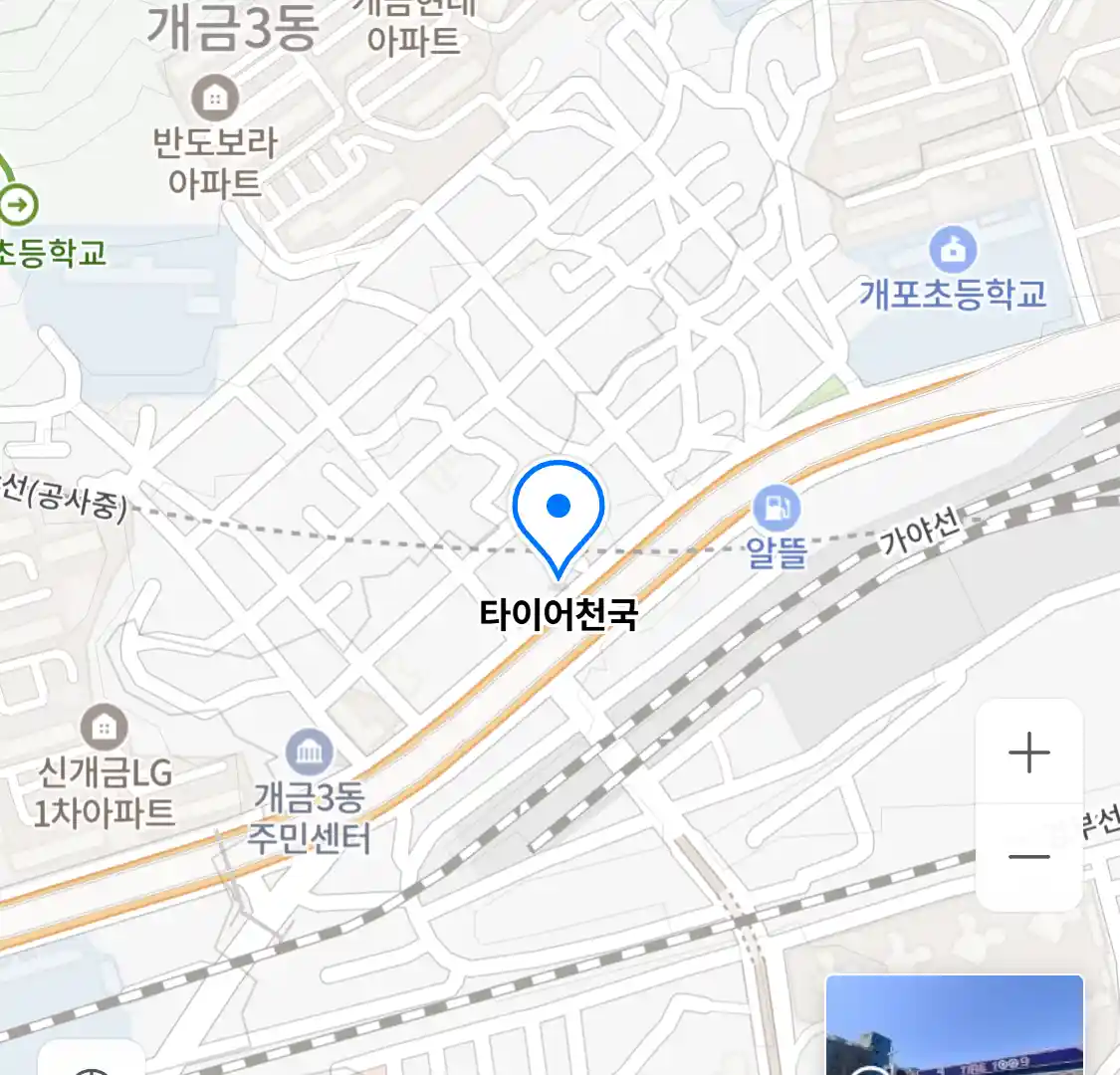Open the 개포초등학교 school marker
1120x1075 pixels.
click(953, 250)
